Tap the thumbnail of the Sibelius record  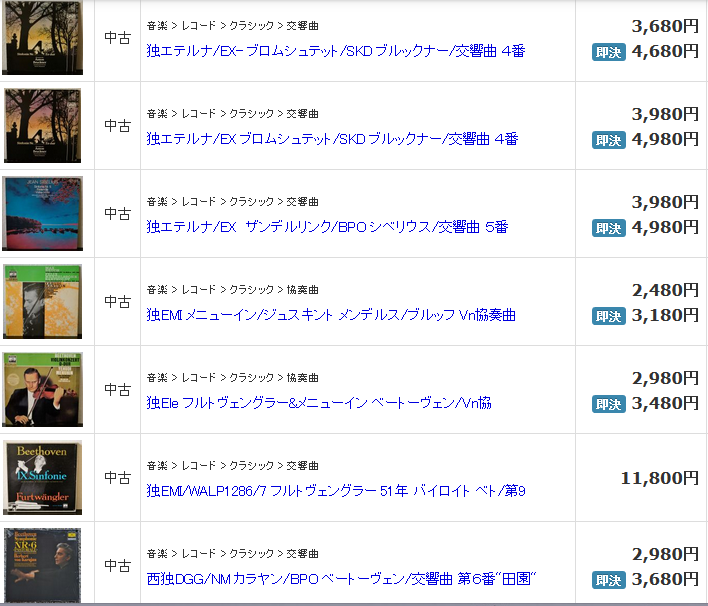click(42, 213)
